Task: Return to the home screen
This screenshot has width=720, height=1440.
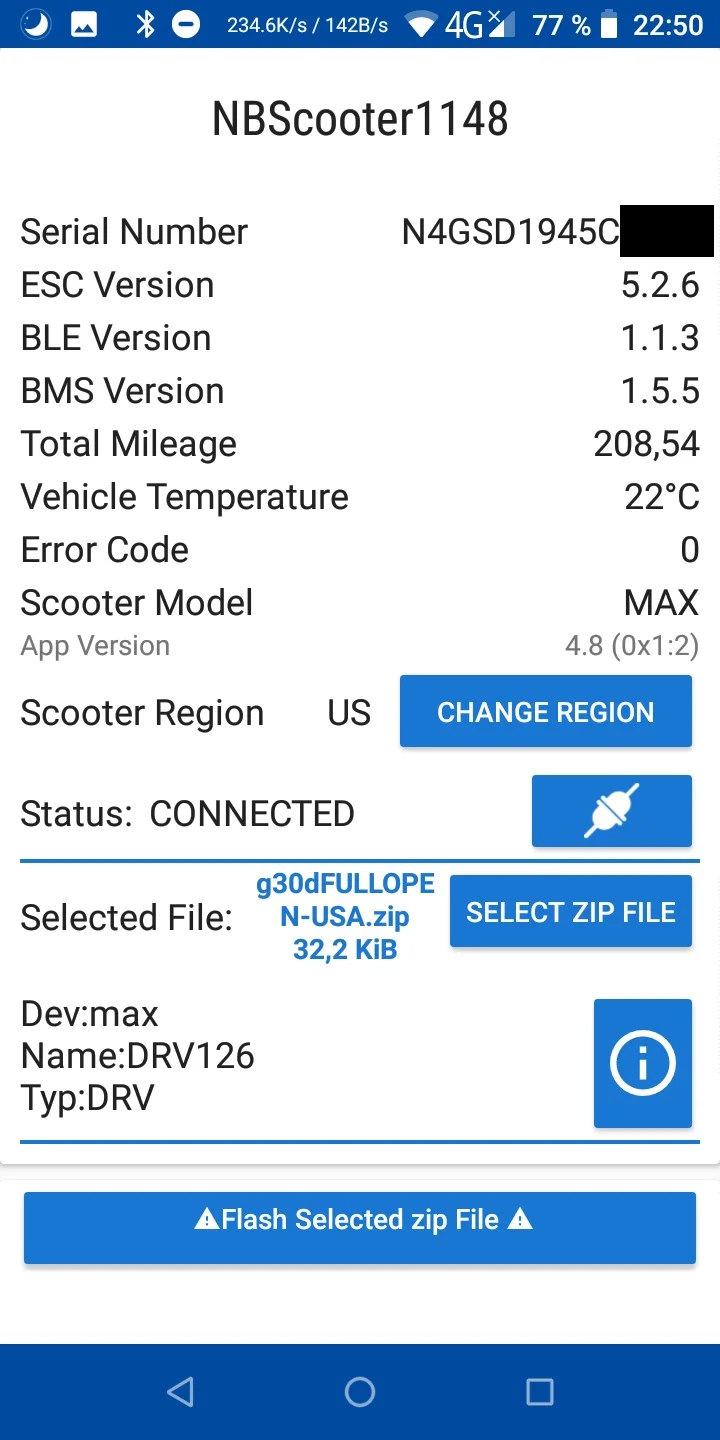Action: pos(360,1392)
